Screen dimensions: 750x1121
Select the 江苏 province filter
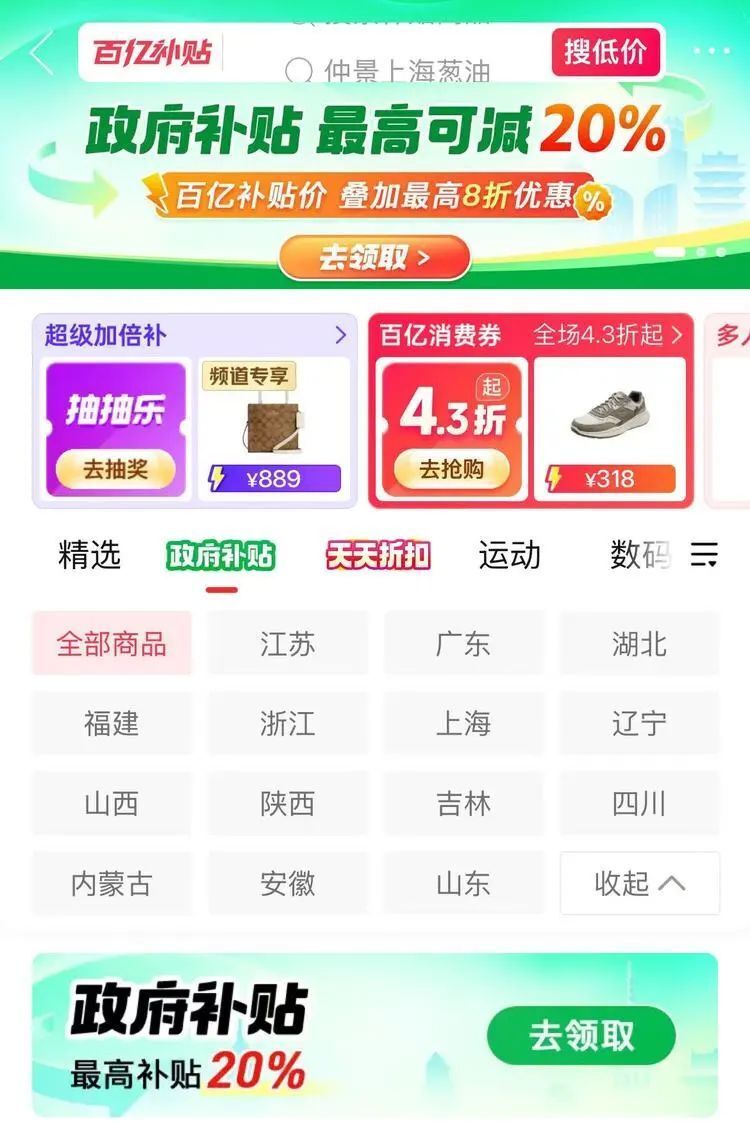click(x=288, y=644)
